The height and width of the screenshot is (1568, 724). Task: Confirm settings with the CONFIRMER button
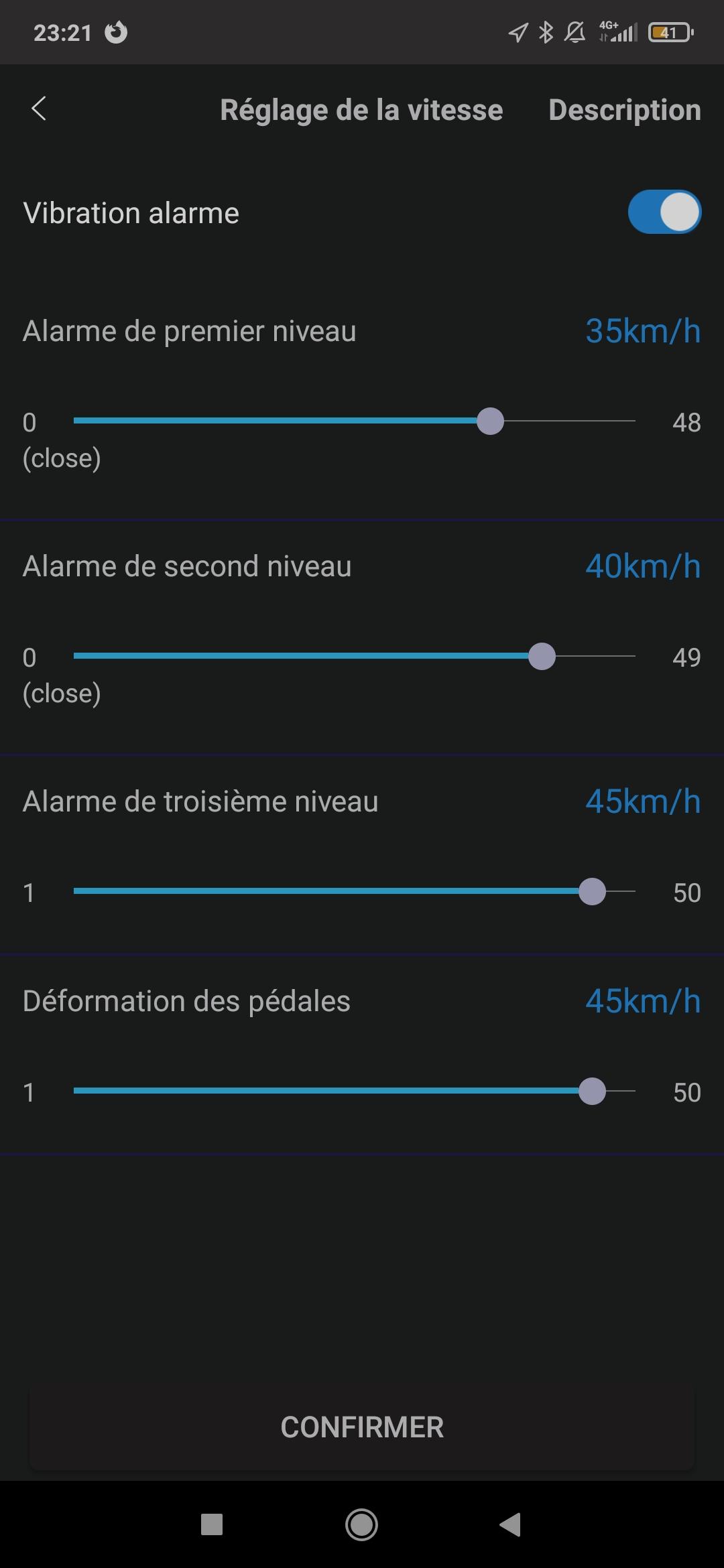362,1427
